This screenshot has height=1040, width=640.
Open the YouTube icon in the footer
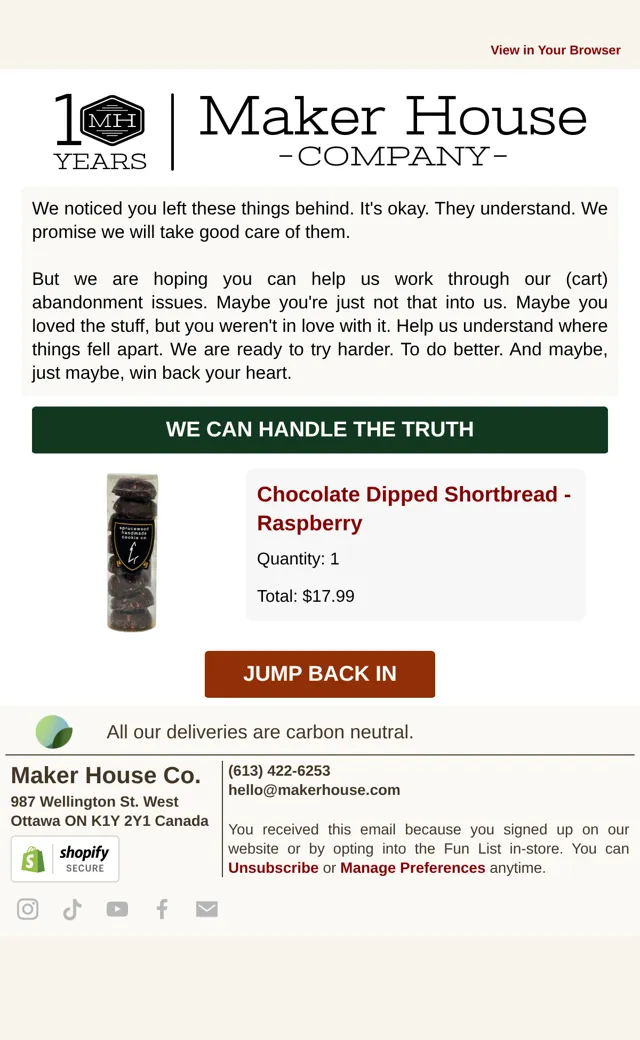click(117, 909)
